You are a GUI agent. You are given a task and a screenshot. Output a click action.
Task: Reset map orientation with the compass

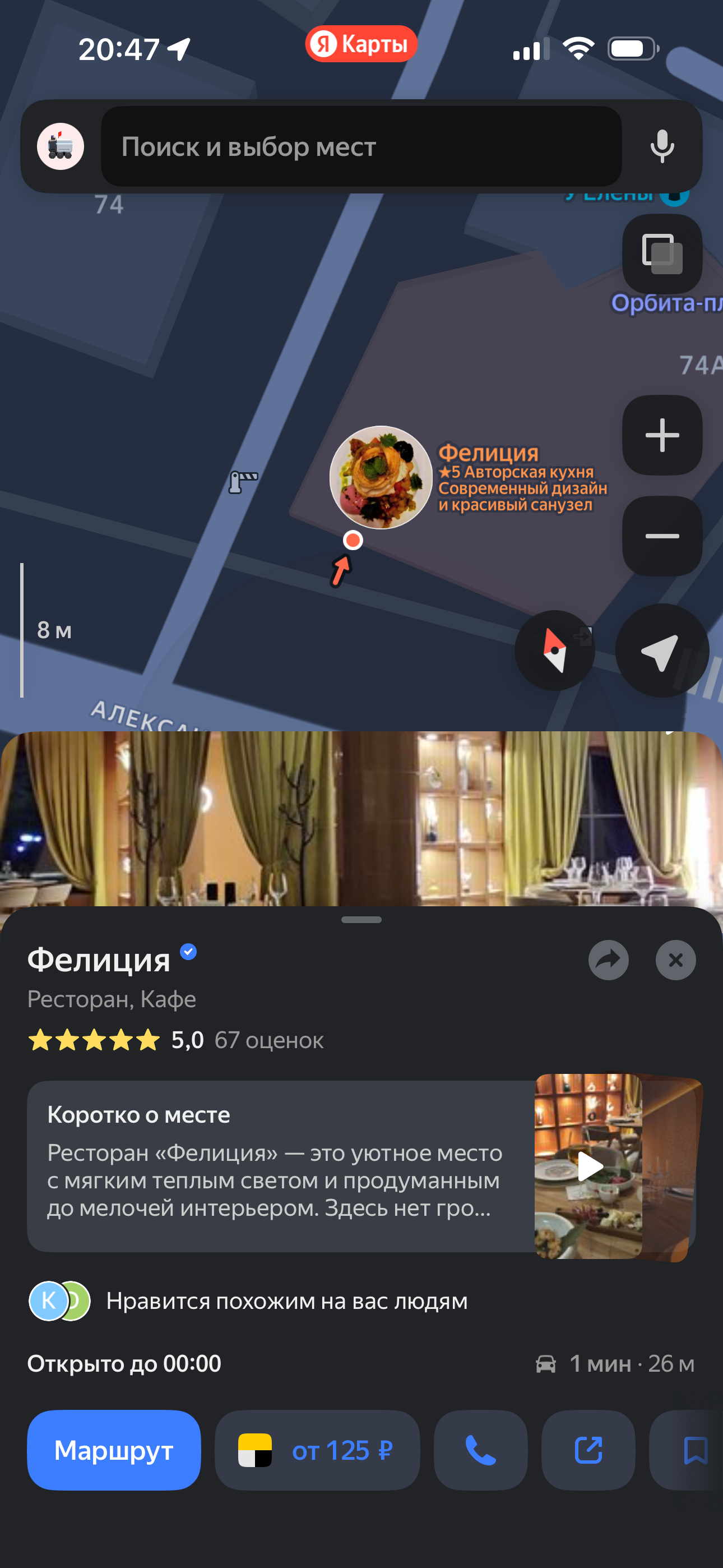point(554,650)
